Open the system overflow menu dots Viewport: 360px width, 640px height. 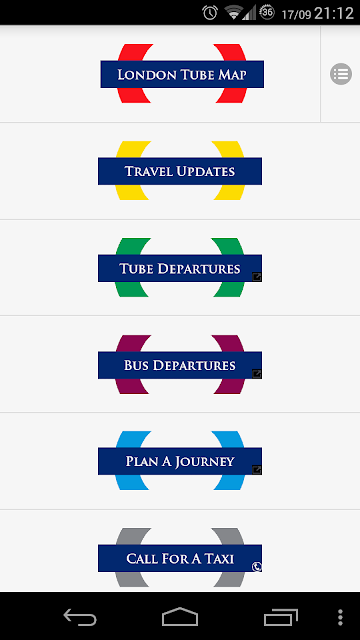340,617
